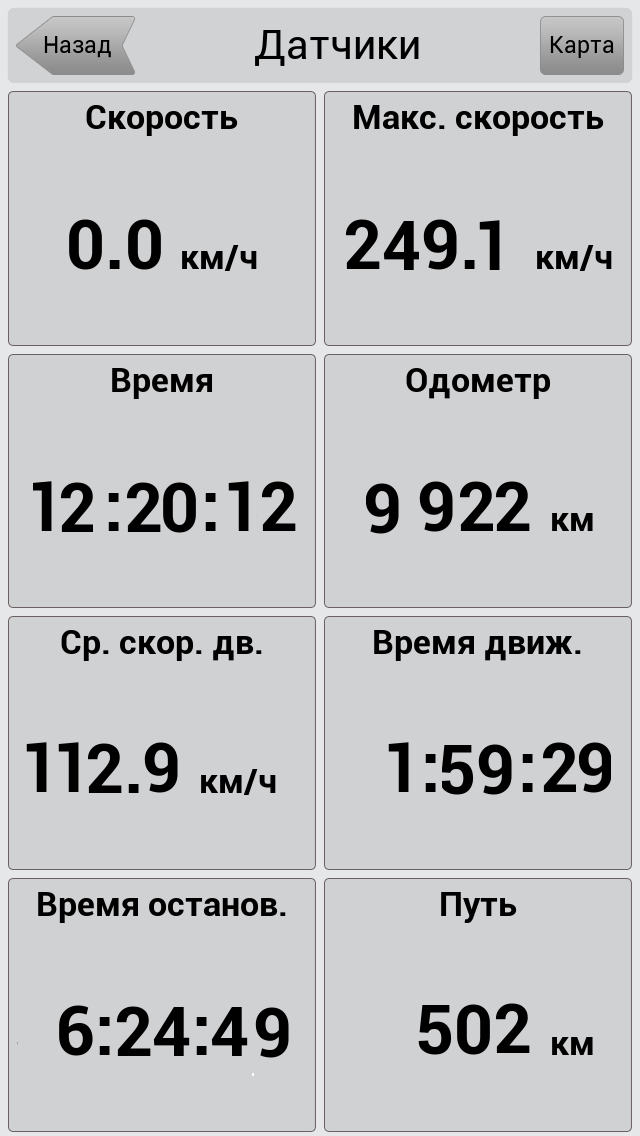
Task: Tap the Скорость sensor tile
Action: click(162, 218)
